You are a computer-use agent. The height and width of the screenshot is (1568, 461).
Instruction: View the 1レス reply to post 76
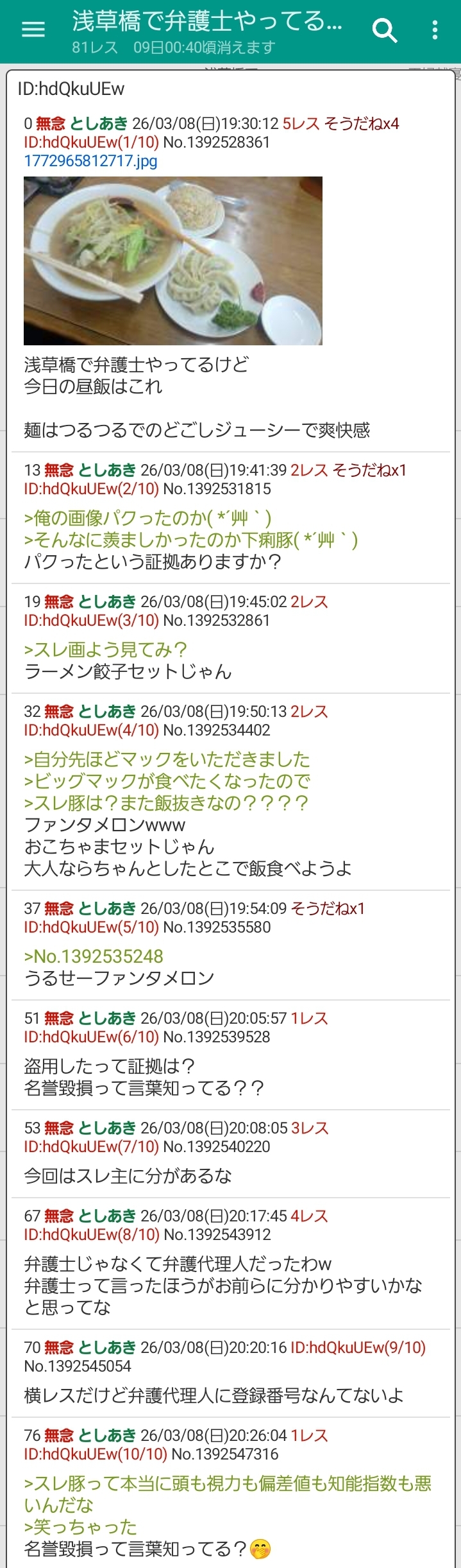pyautogui.click(x=309, y=1436)
